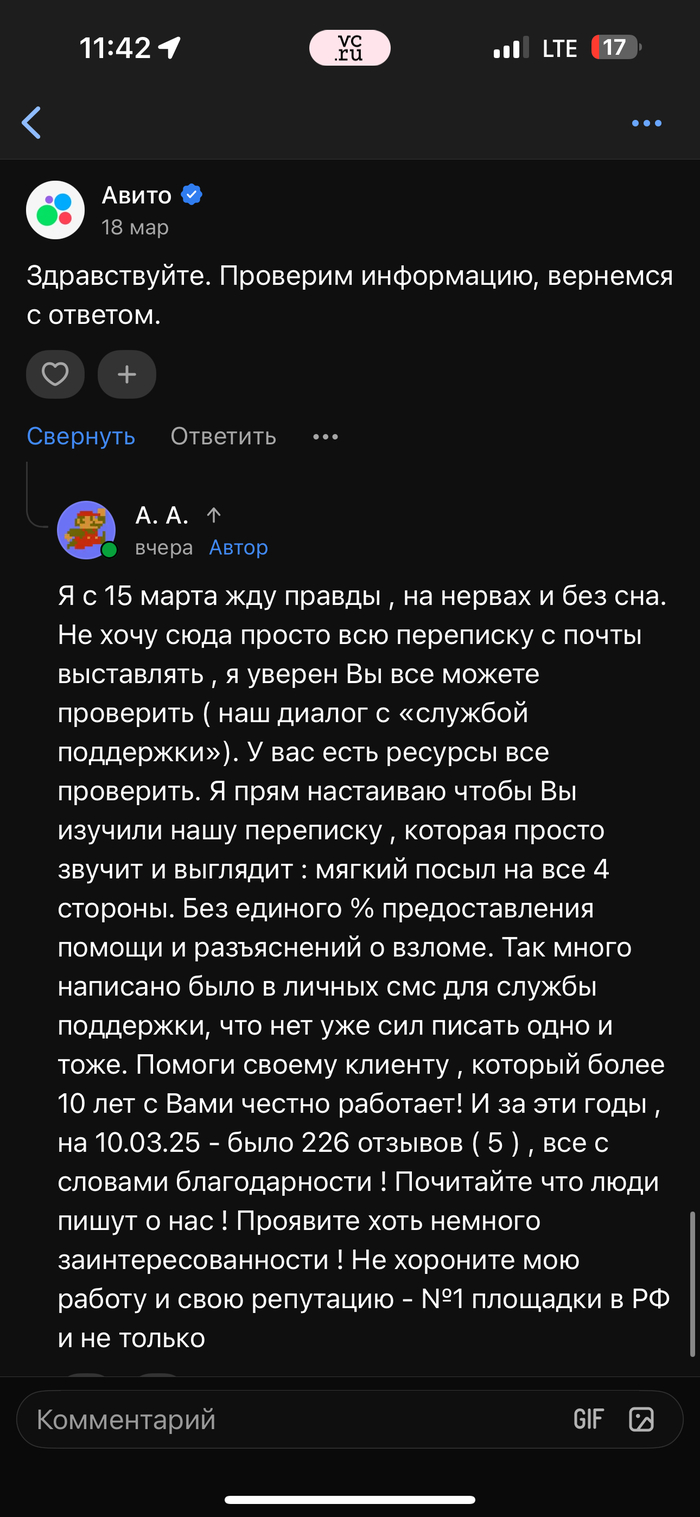Like Авито's comment with the heart
Image resolution: width=700 pixels, height=1517 pixels.
(x=55, y=375)
